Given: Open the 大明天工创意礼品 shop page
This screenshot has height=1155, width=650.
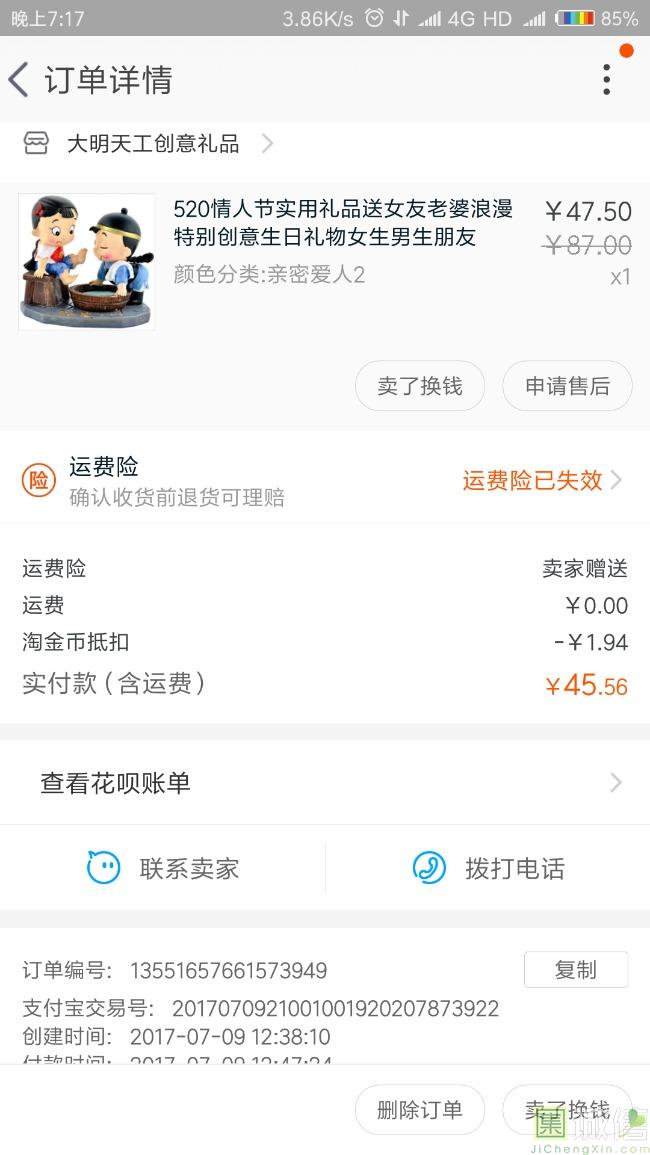Looking at the screenshot, I should (x=153, y=144).
